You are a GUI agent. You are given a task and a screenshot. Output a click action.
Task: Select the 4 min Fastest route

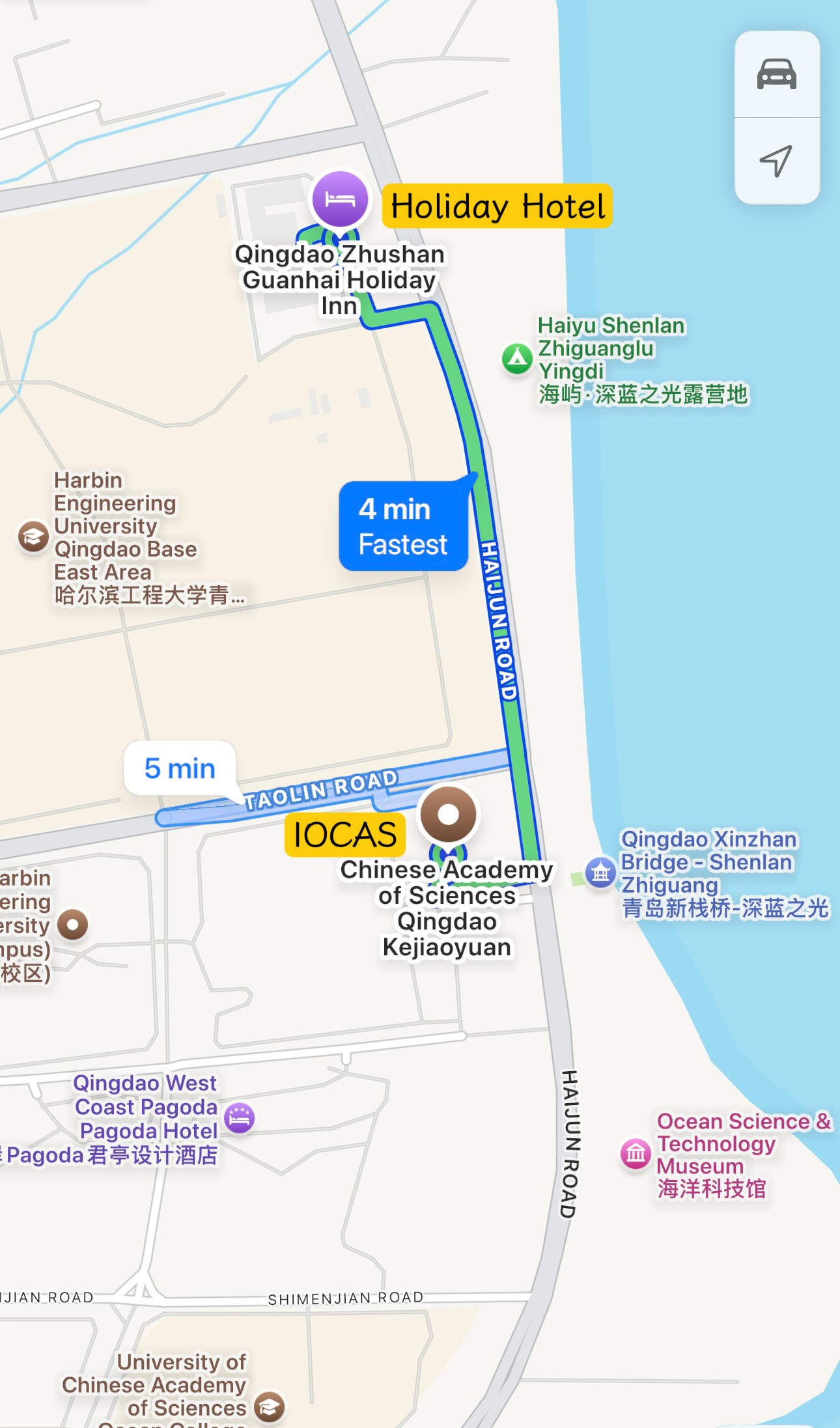click(403, 526)
